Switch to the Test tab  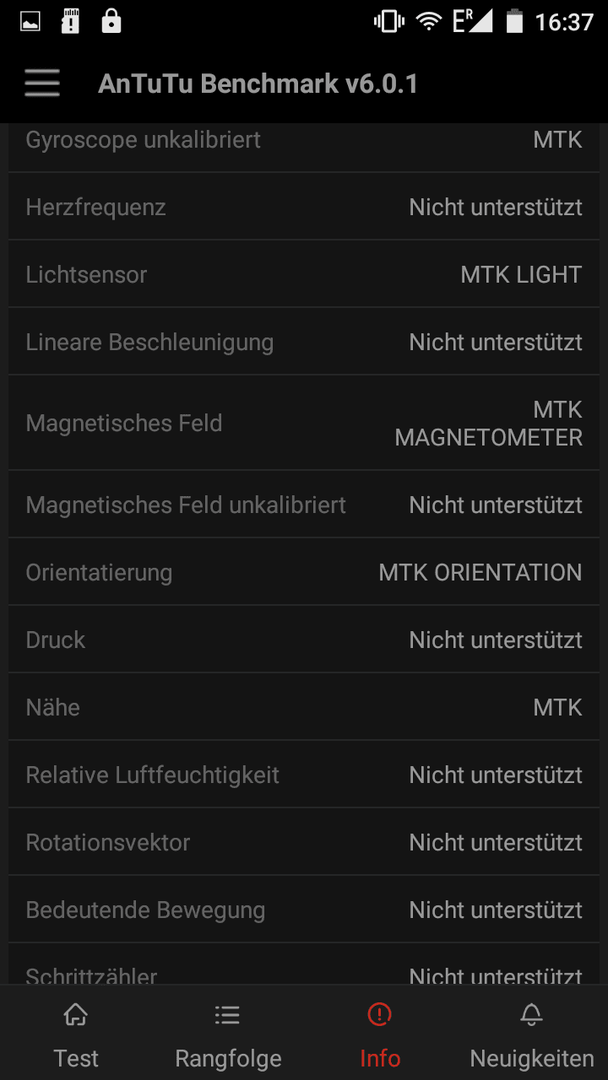tap(76, 1032)
